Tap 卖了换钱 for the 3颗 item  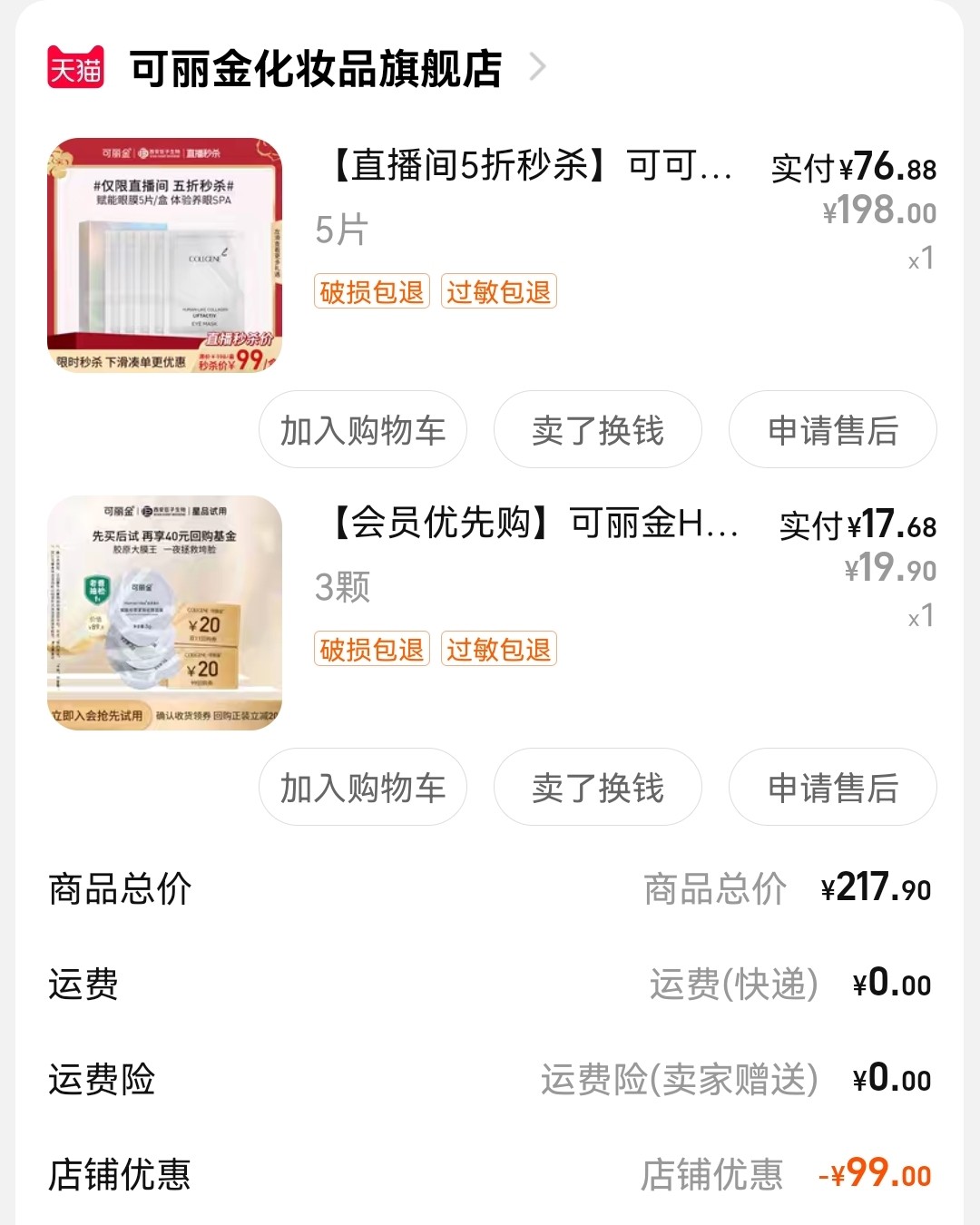(x=598, y=788)
